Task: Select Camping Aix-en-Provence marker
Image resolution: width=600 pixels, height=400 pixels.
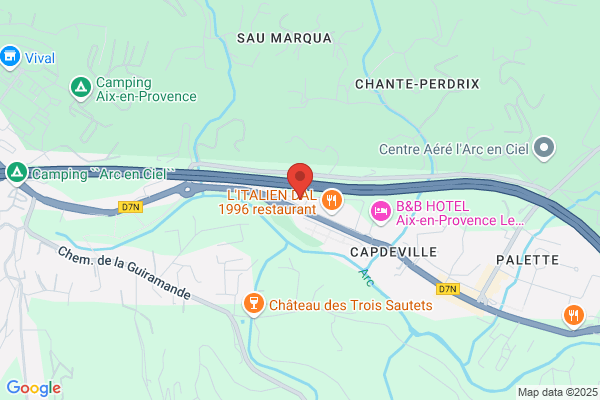Action: point(81,88)
